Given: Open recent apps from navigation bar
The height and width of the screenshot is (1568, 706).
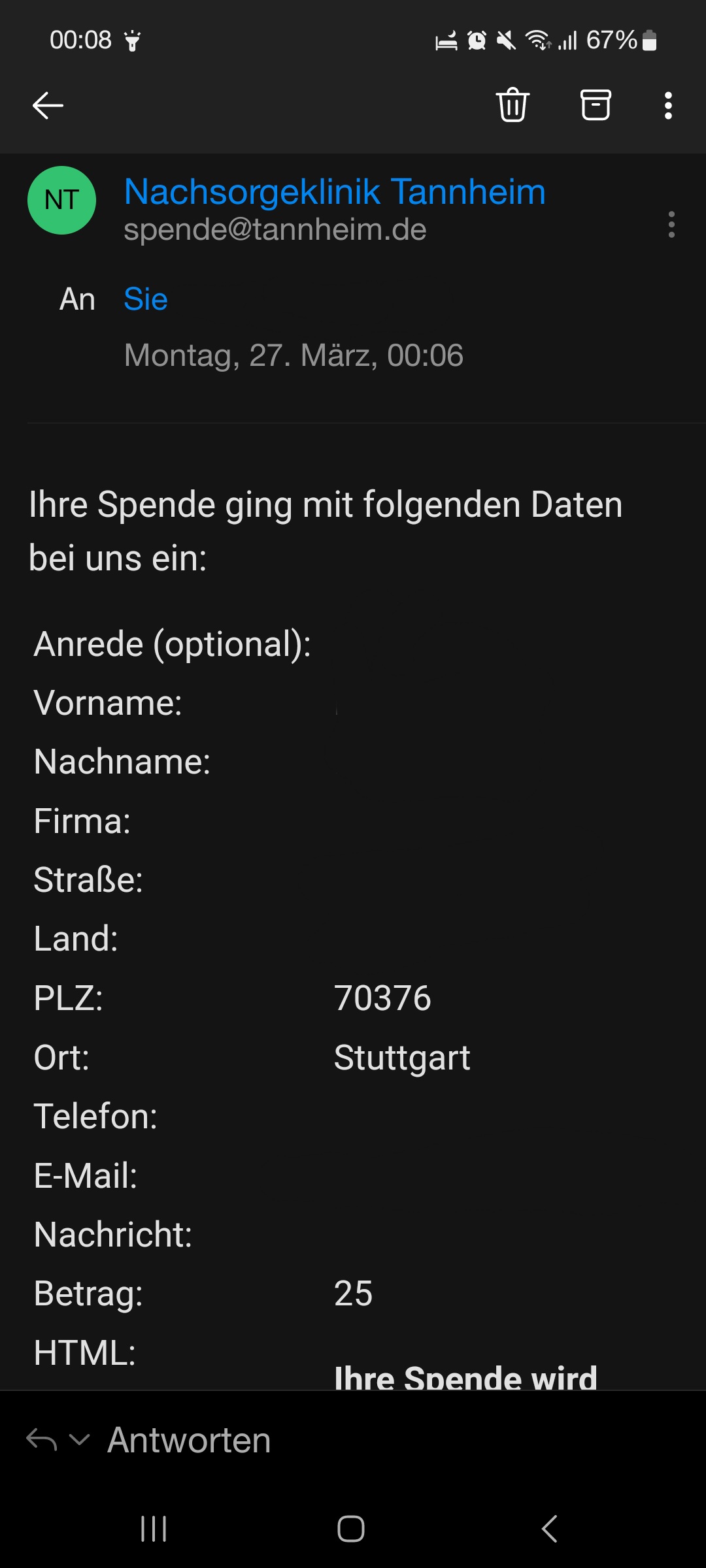Looking at the screenshot, I should pos(154,1529).
